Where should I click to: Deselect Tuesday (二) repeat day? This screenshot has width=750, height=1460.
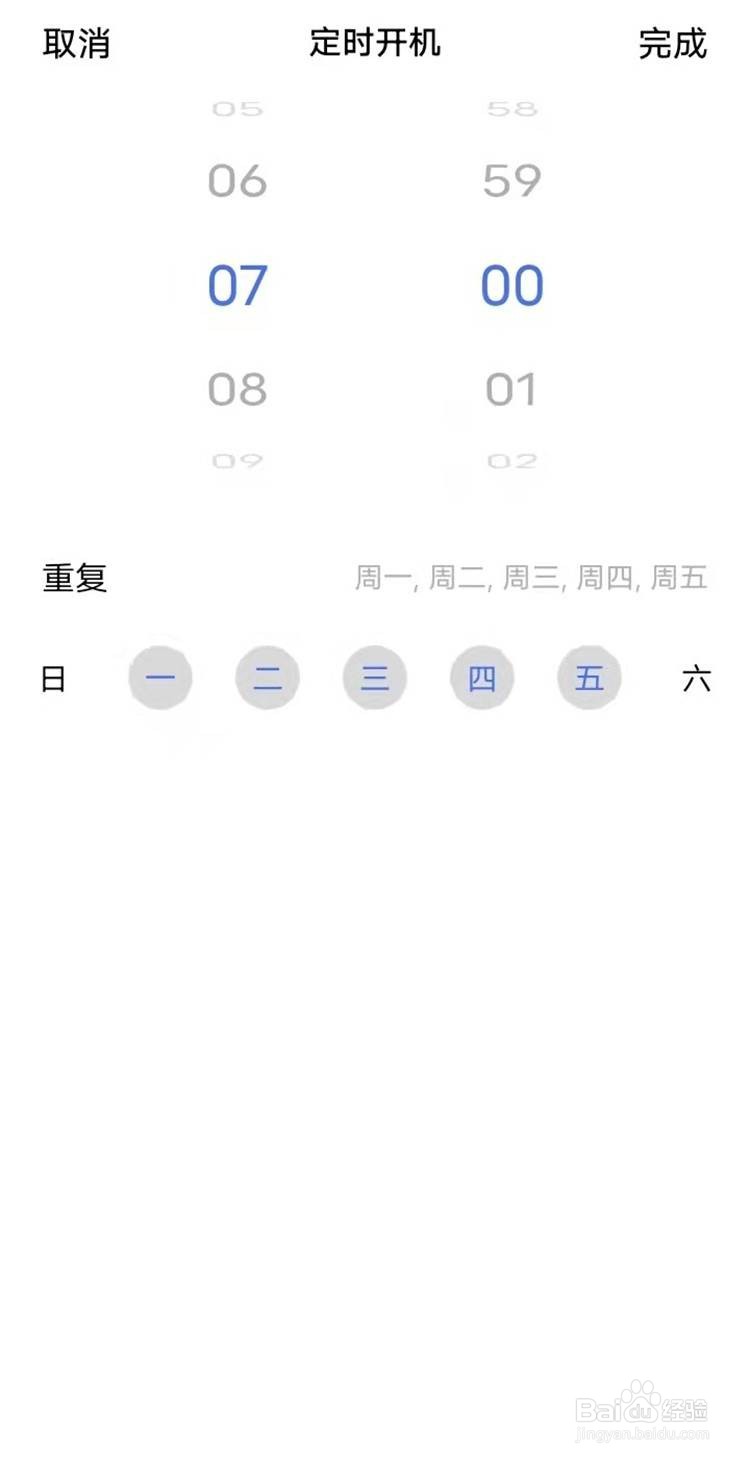click(x=267, y=678)
